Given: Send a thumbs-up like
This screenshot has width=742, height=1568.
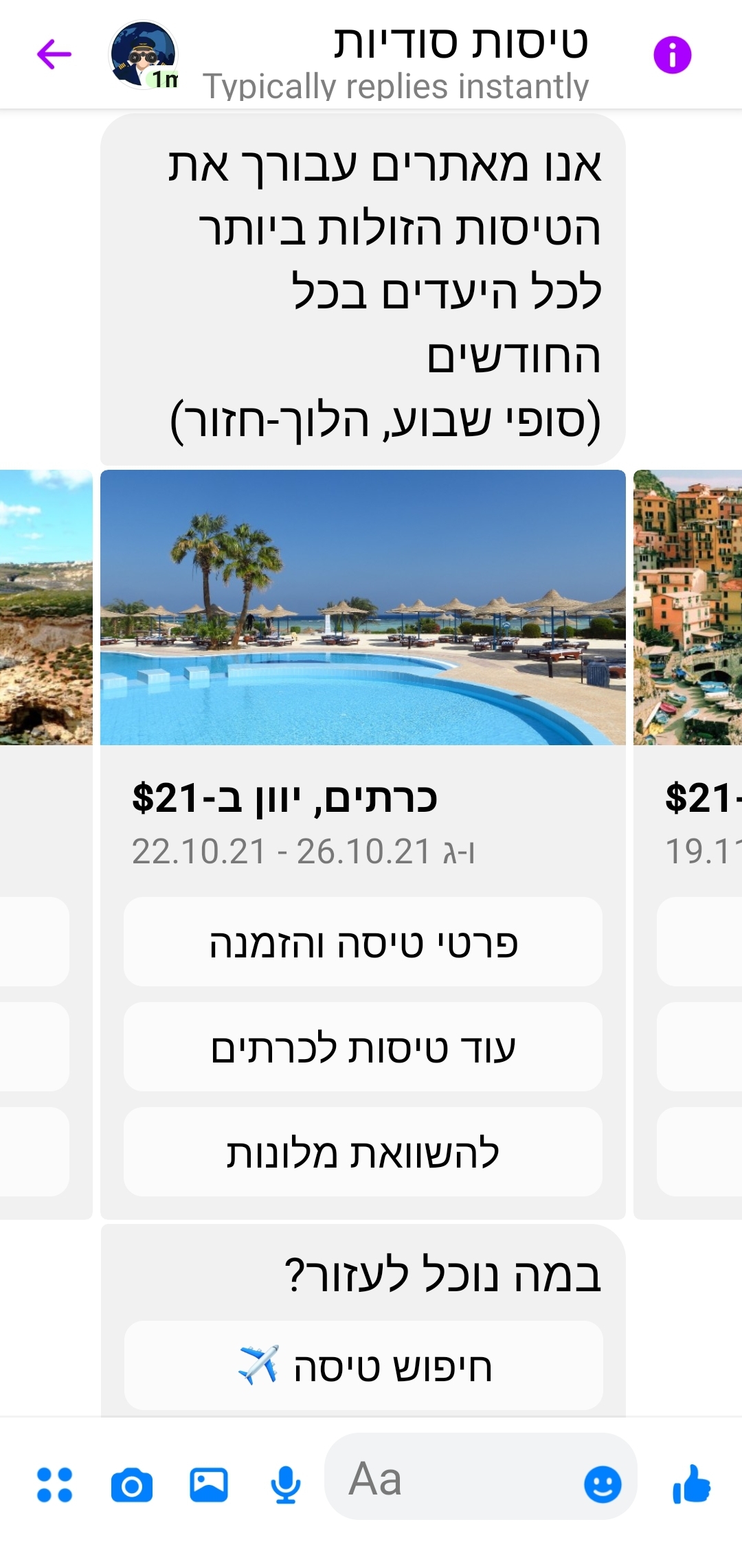Looking at the screenshot, I should click(x=691, y=1484).
